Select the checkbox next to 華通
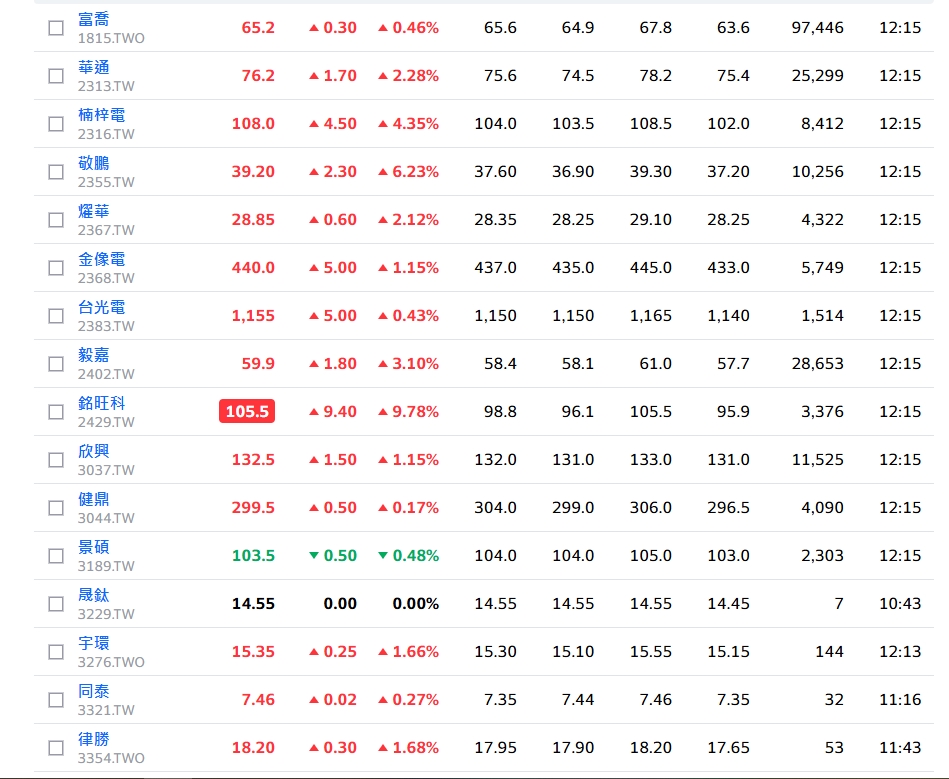 [x=56, y=76]
